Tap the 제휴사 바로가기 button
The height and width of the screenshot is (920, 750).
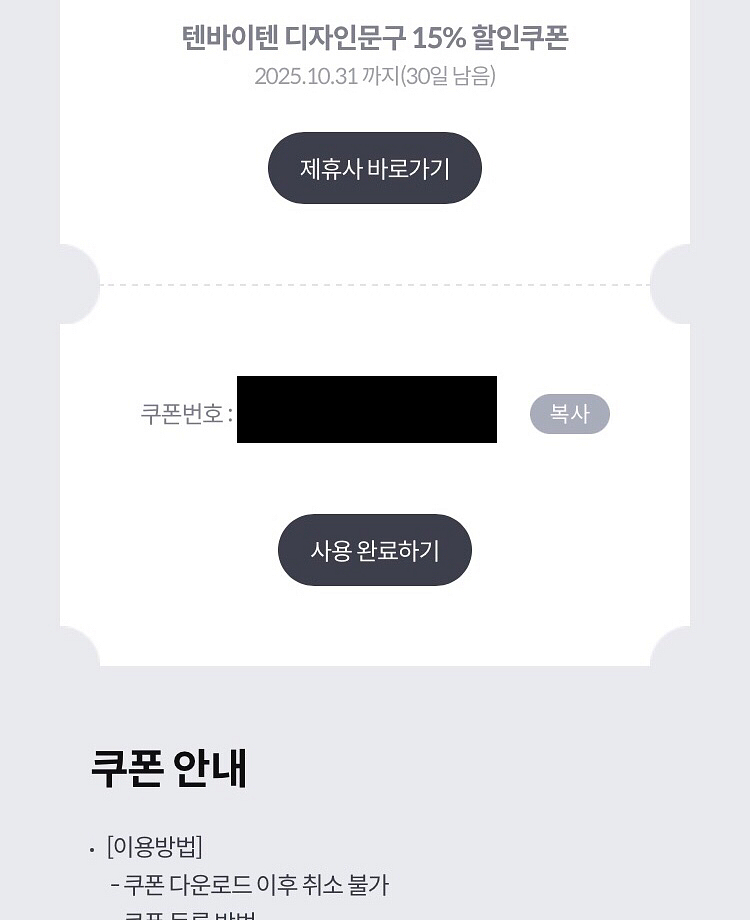(x=375, y=168)
